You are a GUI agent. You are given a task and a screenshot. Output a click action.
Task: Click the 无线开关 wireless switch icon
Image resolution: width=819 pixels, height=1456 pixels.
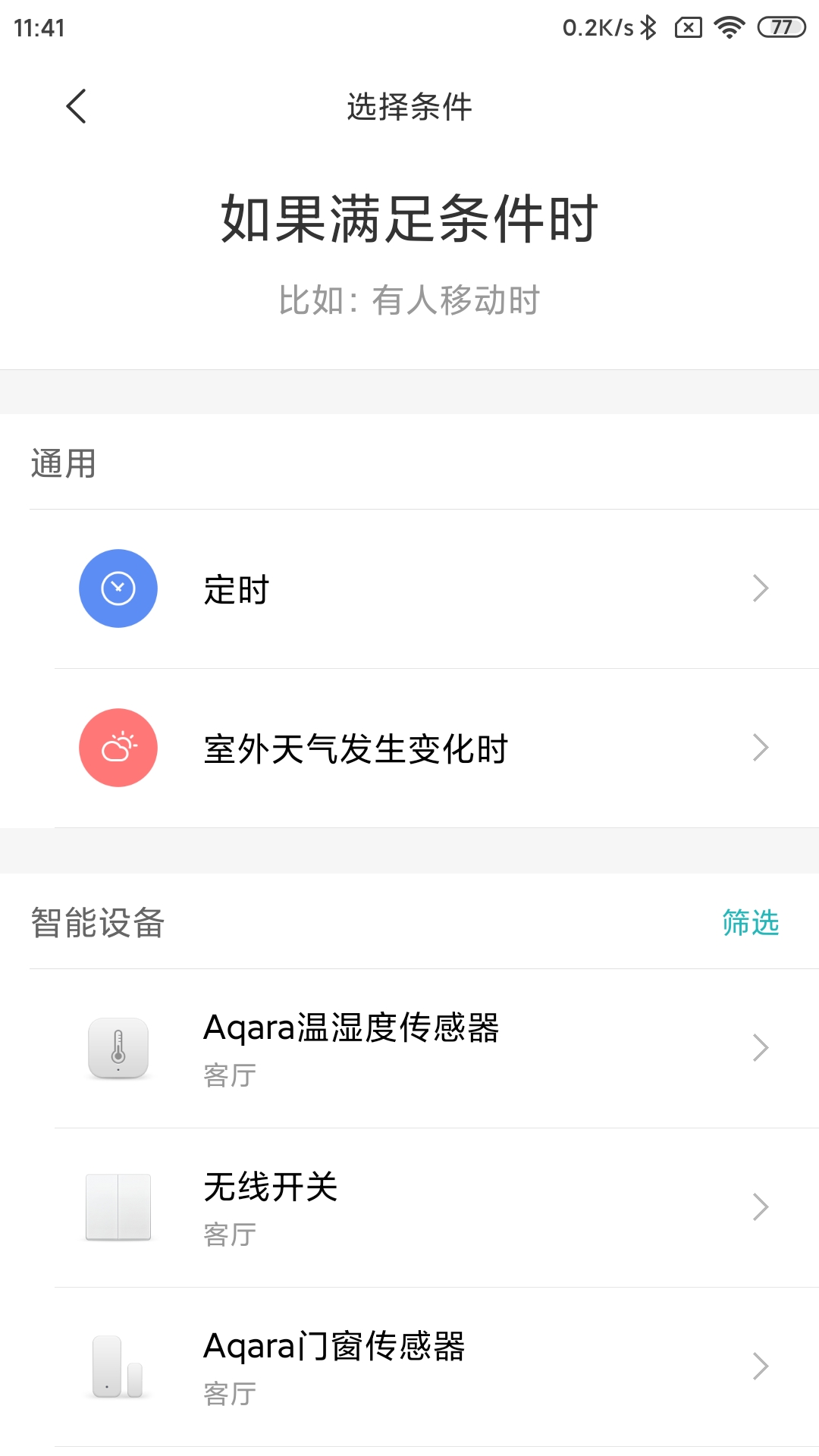coord(118,1207)
